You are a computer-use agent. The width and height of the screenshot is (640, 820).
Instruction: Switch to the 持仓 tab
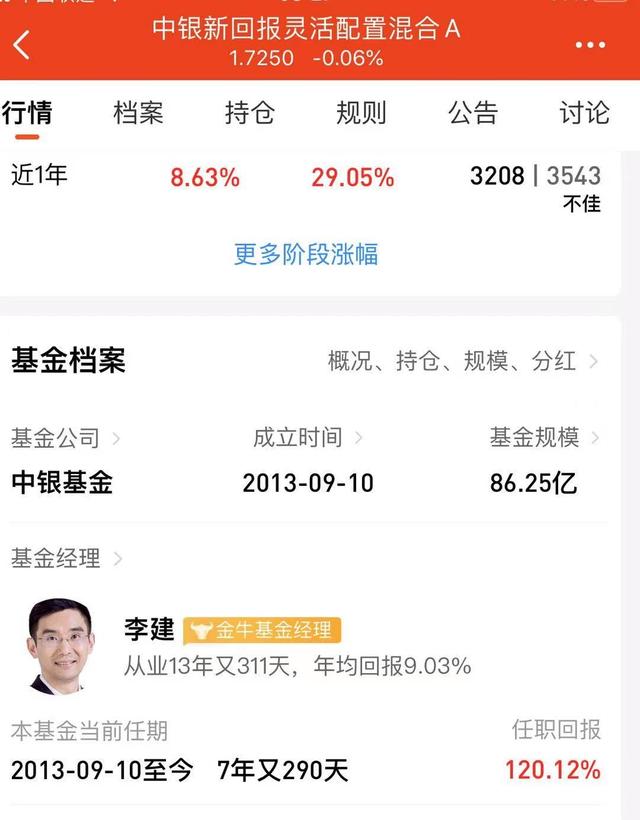pos(250,113)
